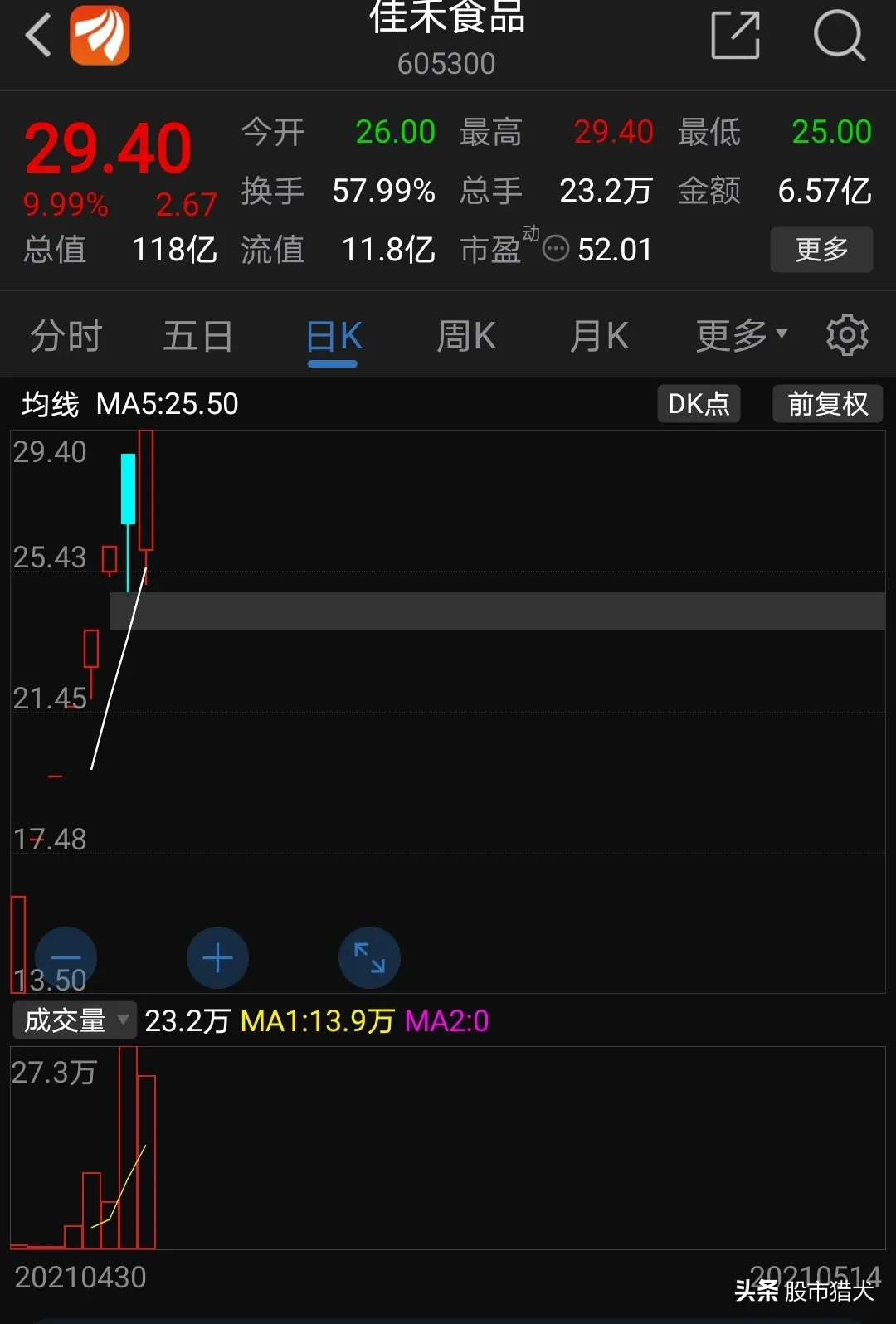
Task: Switch to the 月K chart tab
Action: [x=599, y=336]
